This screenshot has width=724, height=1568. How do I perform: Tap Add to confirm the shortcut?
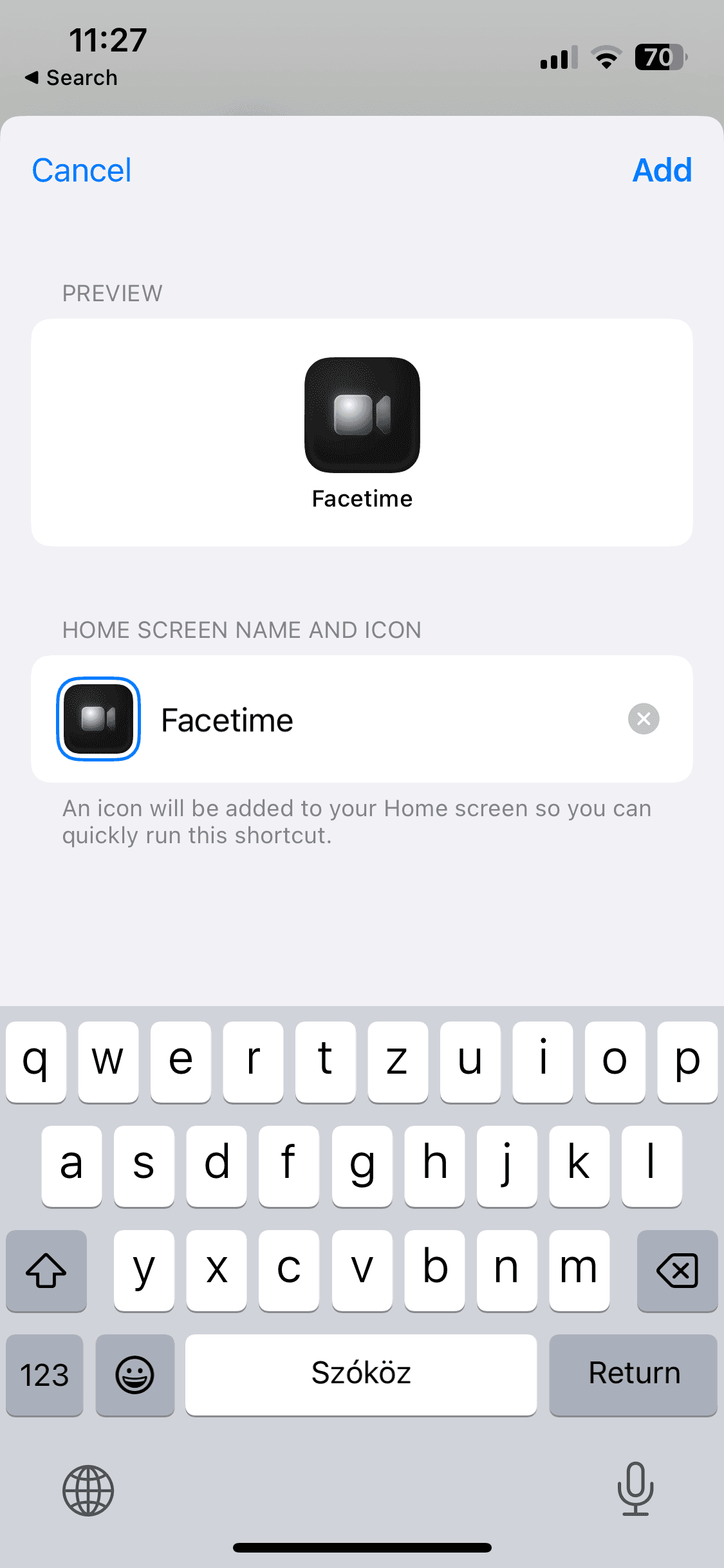tap(662, 170)
